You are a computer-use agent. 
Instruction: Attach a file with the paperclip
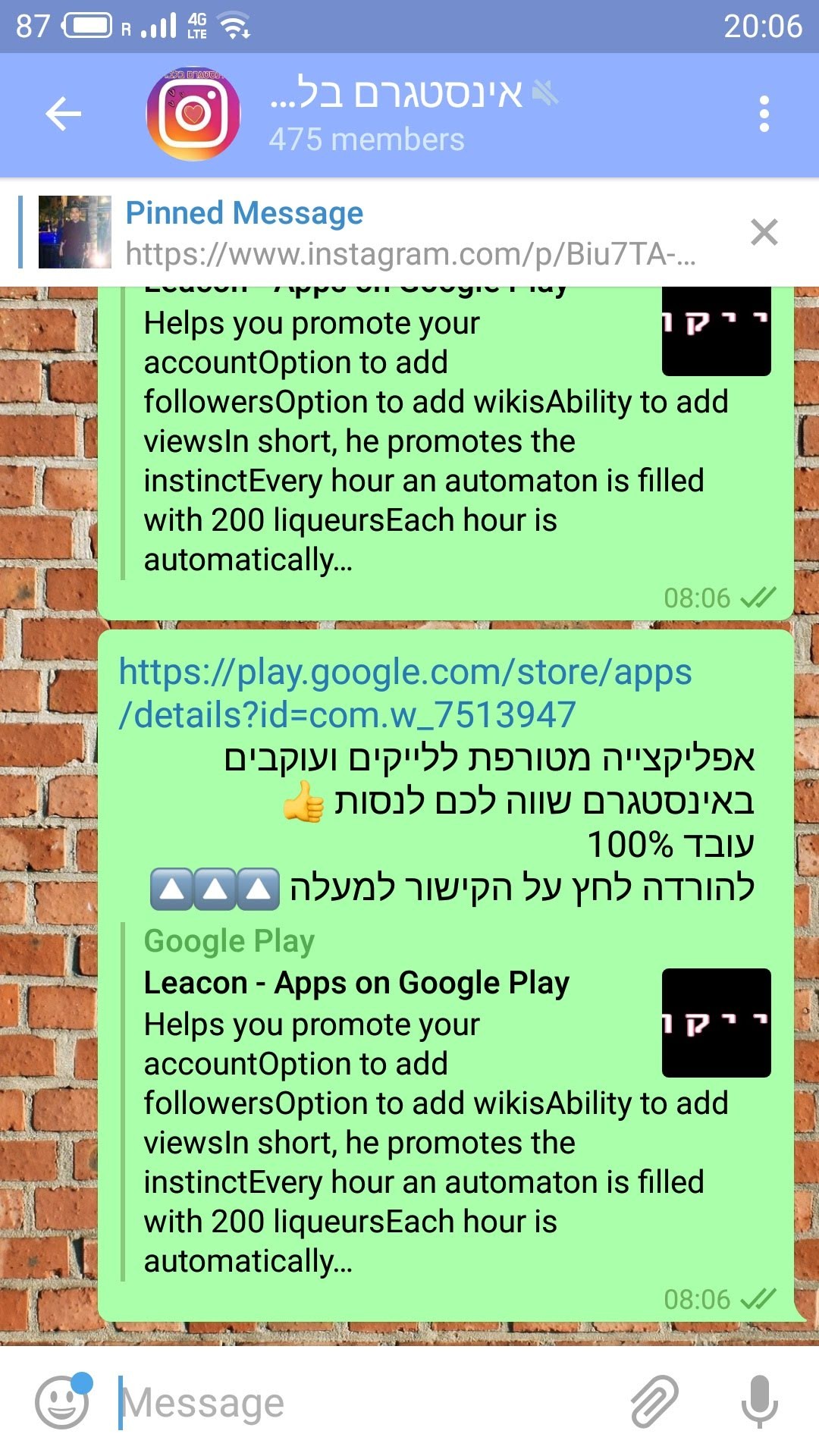coord(655,1402)
